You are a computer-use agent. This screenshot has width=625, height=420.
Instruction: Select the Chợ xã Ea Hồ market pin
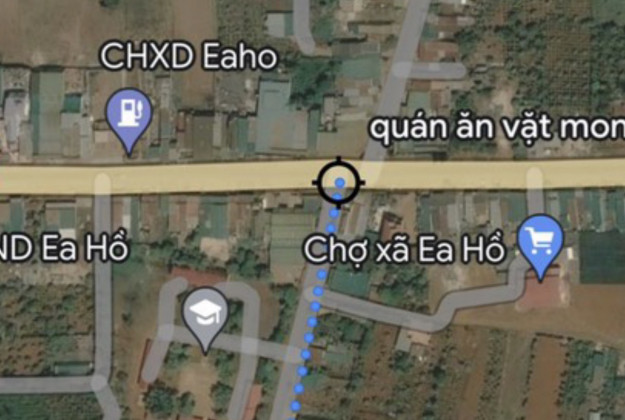[542, 243]
